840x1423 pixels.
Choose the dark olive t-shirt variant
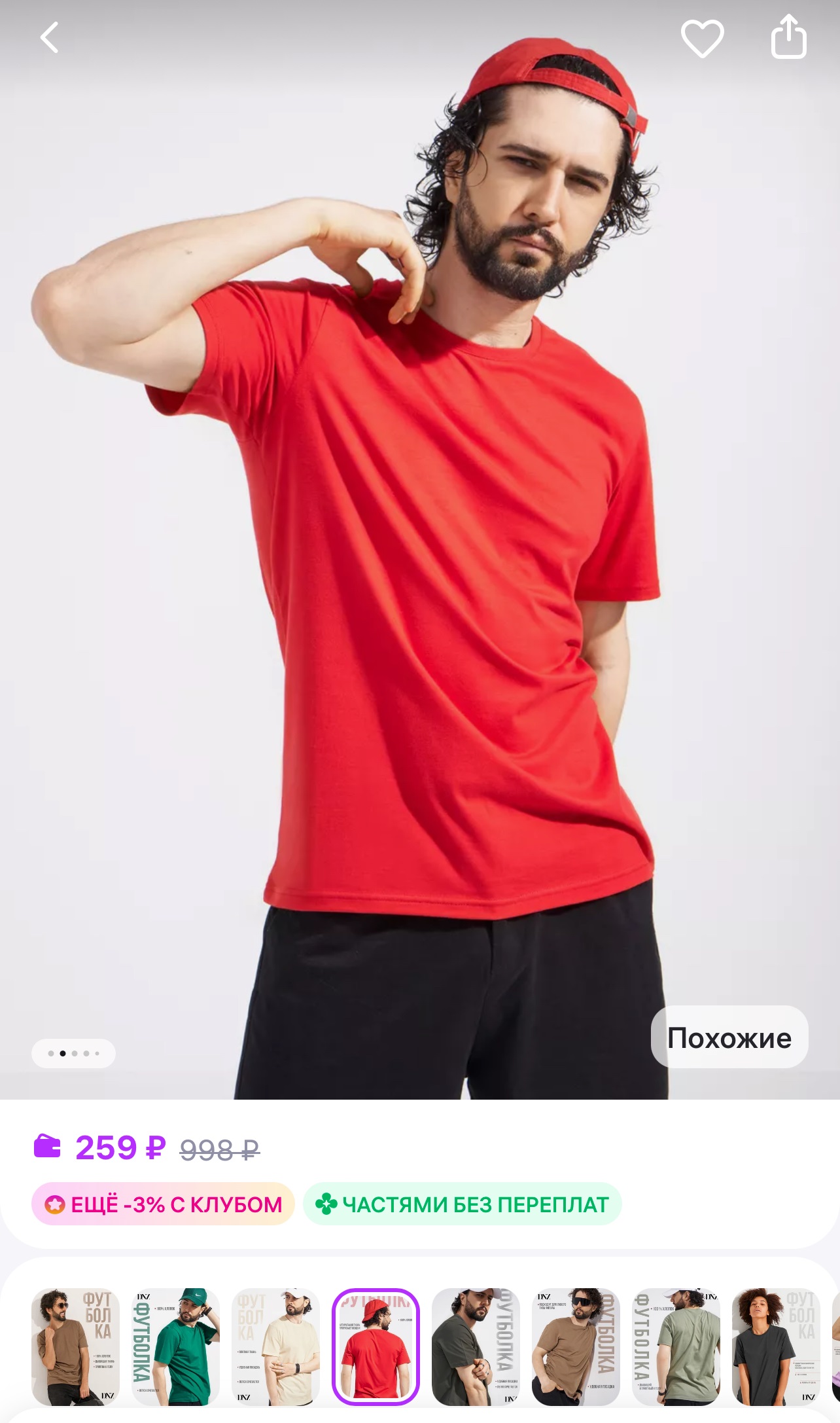coord(476,1347)
